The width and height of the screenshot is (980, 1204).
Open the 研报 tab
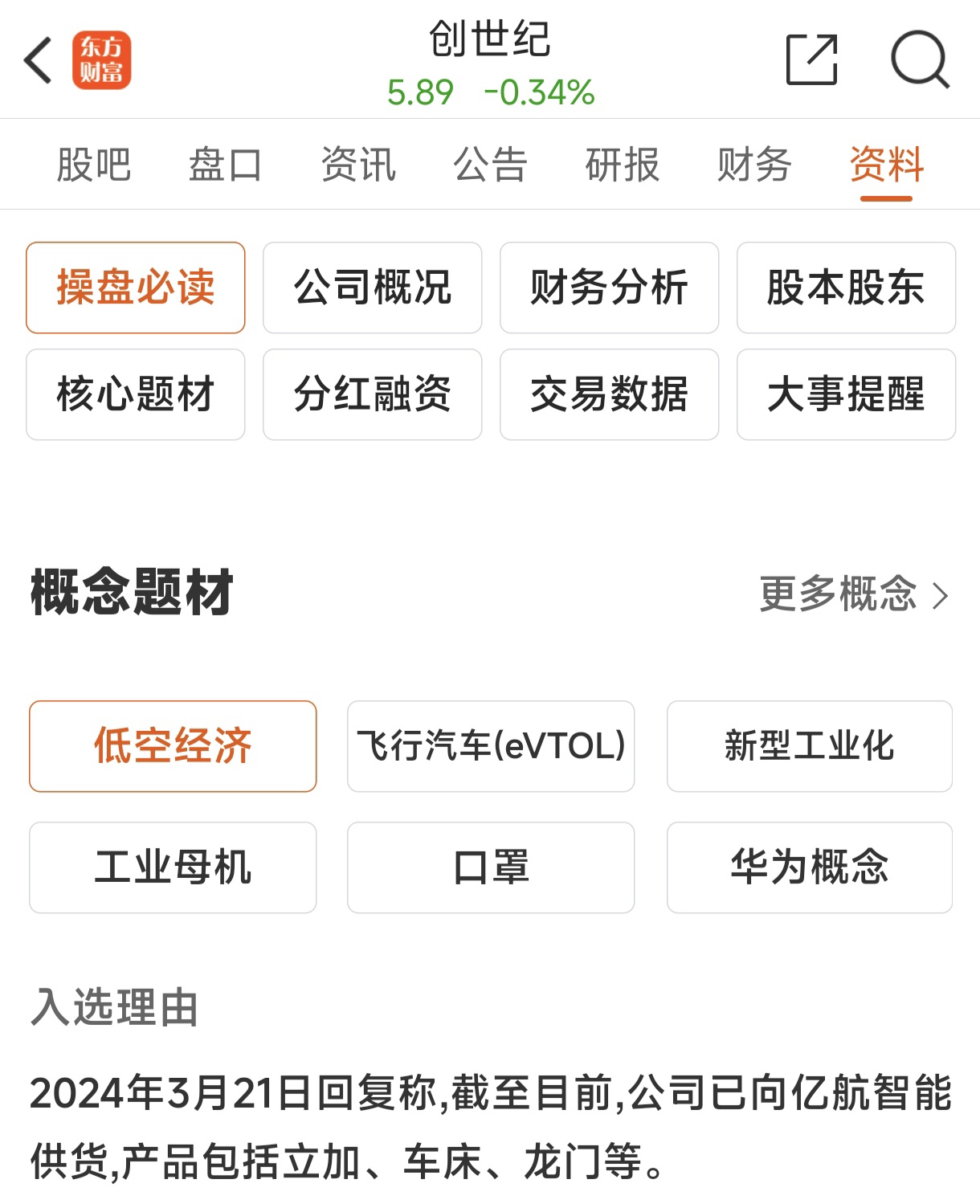pos(623,165)
